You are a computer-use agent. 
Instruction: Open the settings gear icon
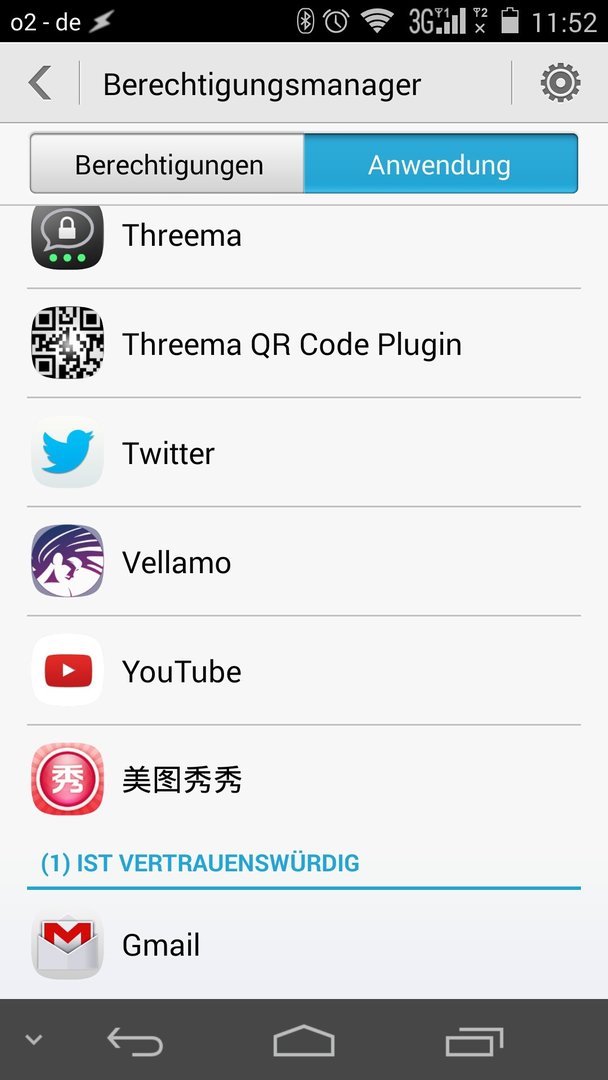560,83
